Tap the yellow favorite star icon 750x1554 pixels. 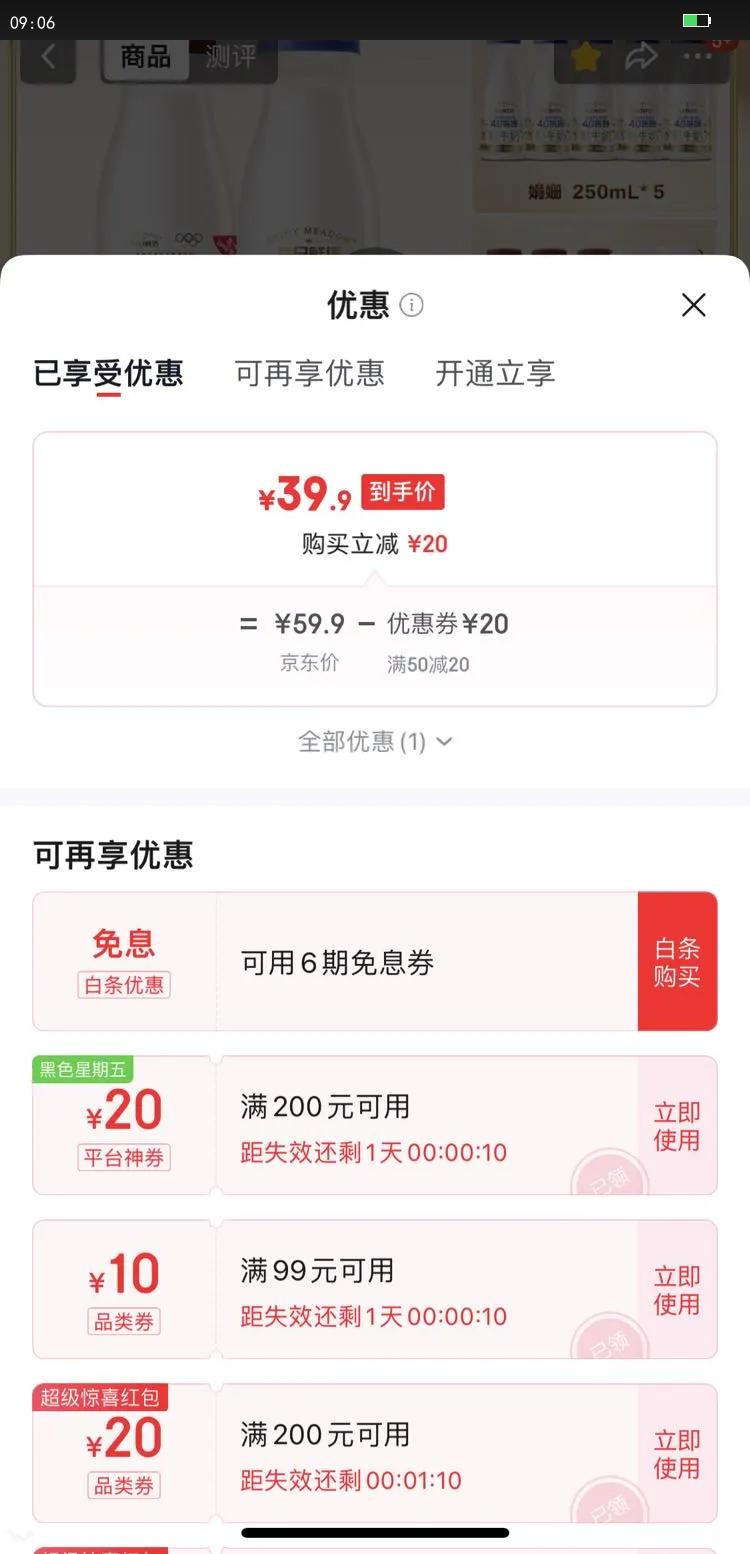584,57
